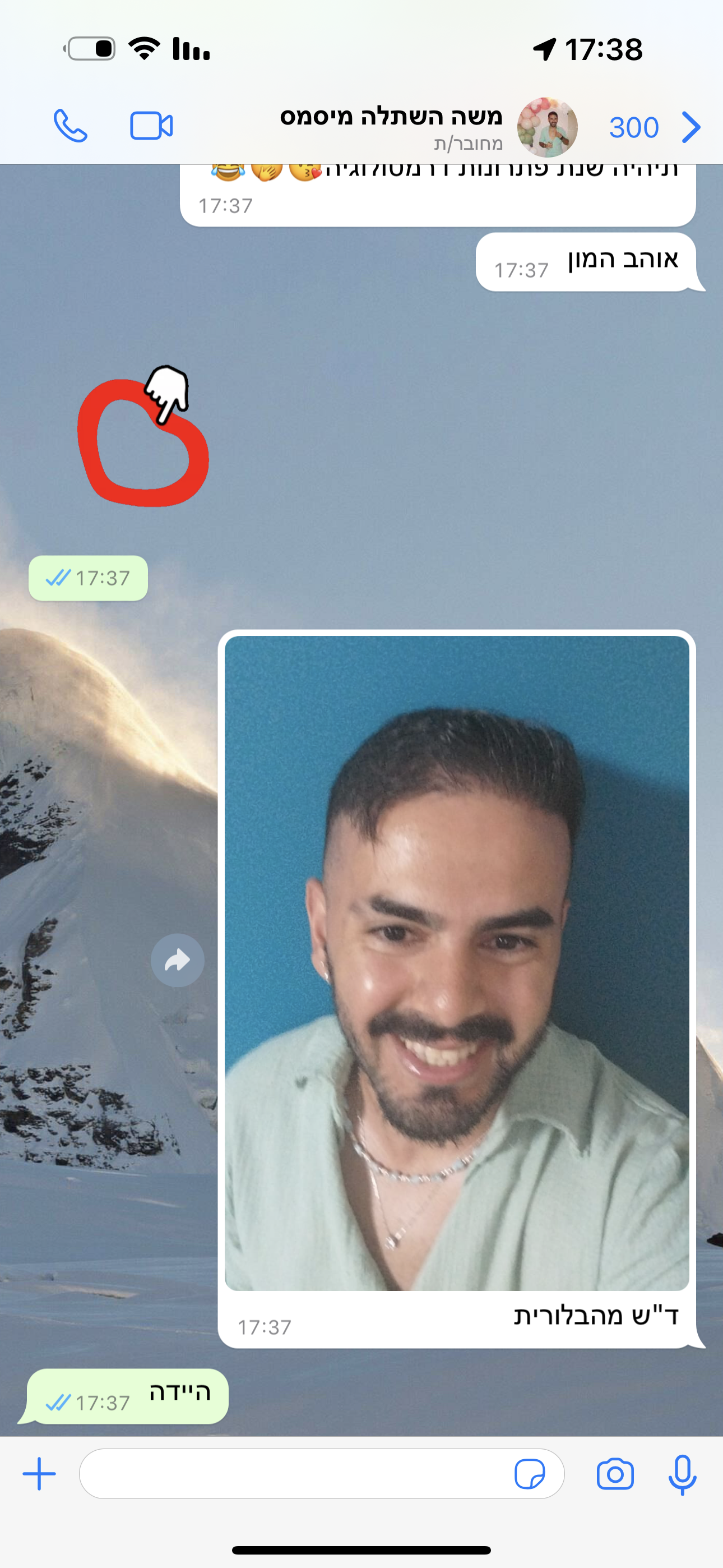Focus the message text field
This screenshot has height=1568, width=723.
[x=292, y=1474]
